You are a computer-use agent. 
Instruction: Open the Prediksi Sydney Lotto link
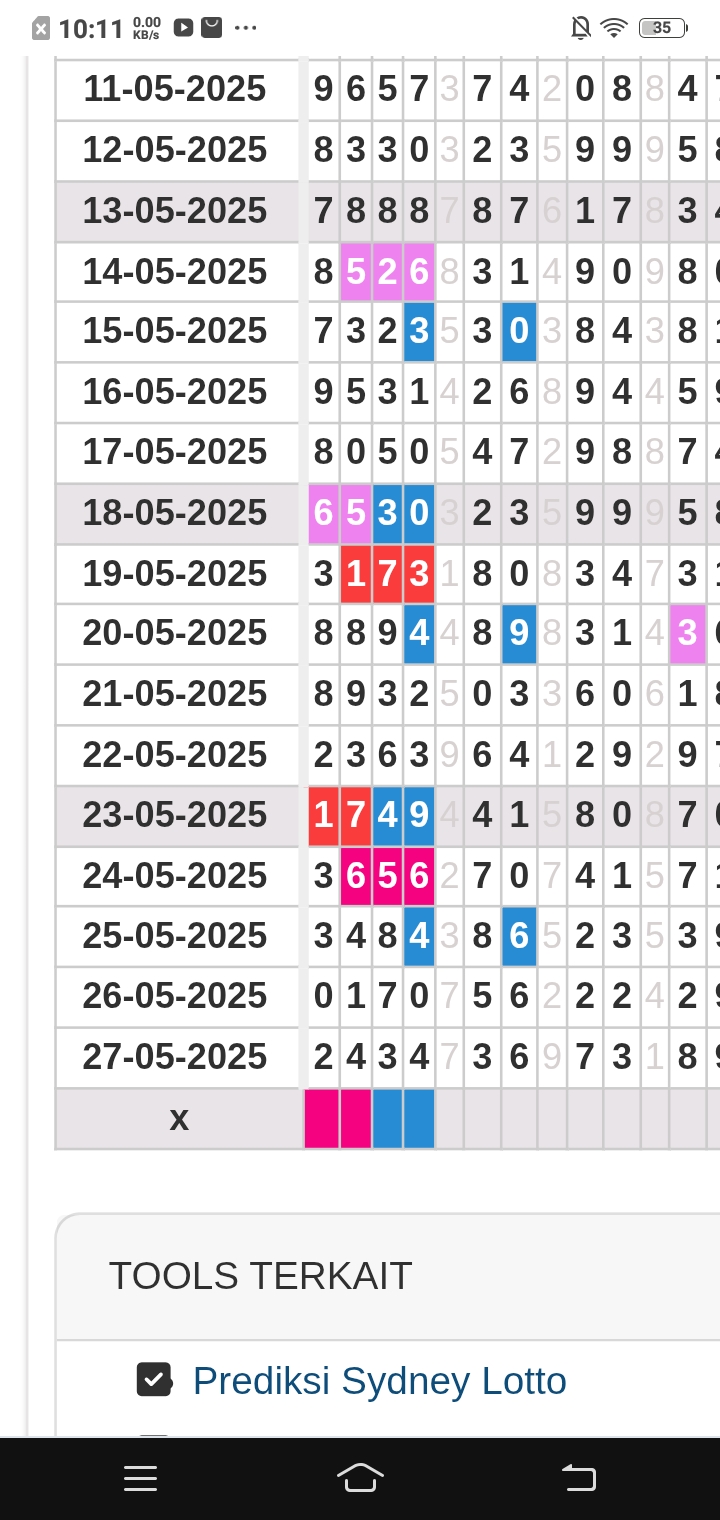[x=379, y=1381]
